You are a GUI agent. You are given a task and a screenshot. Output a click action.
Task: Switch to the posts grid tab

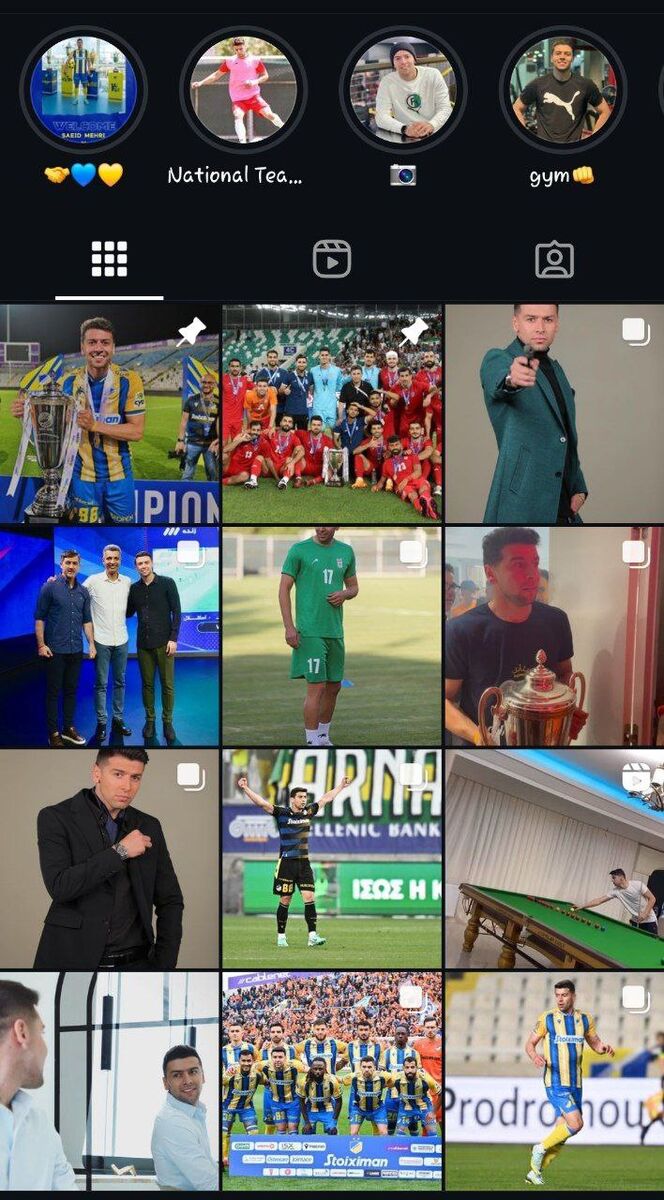109,259
